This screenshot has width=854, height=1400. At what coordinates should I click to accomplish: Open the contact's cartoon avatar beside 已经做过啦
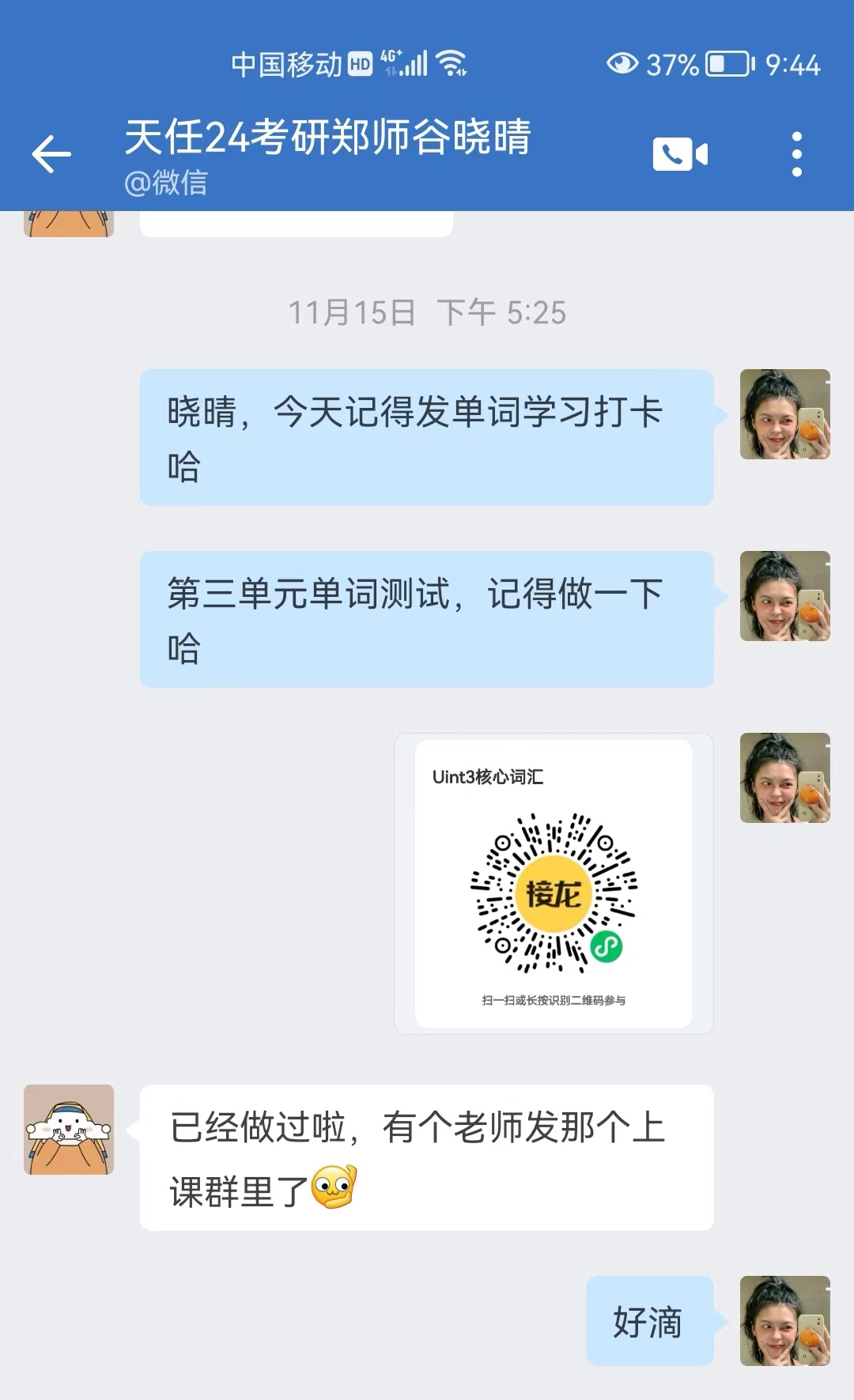pyautogui.click(x=69, y=1129)
